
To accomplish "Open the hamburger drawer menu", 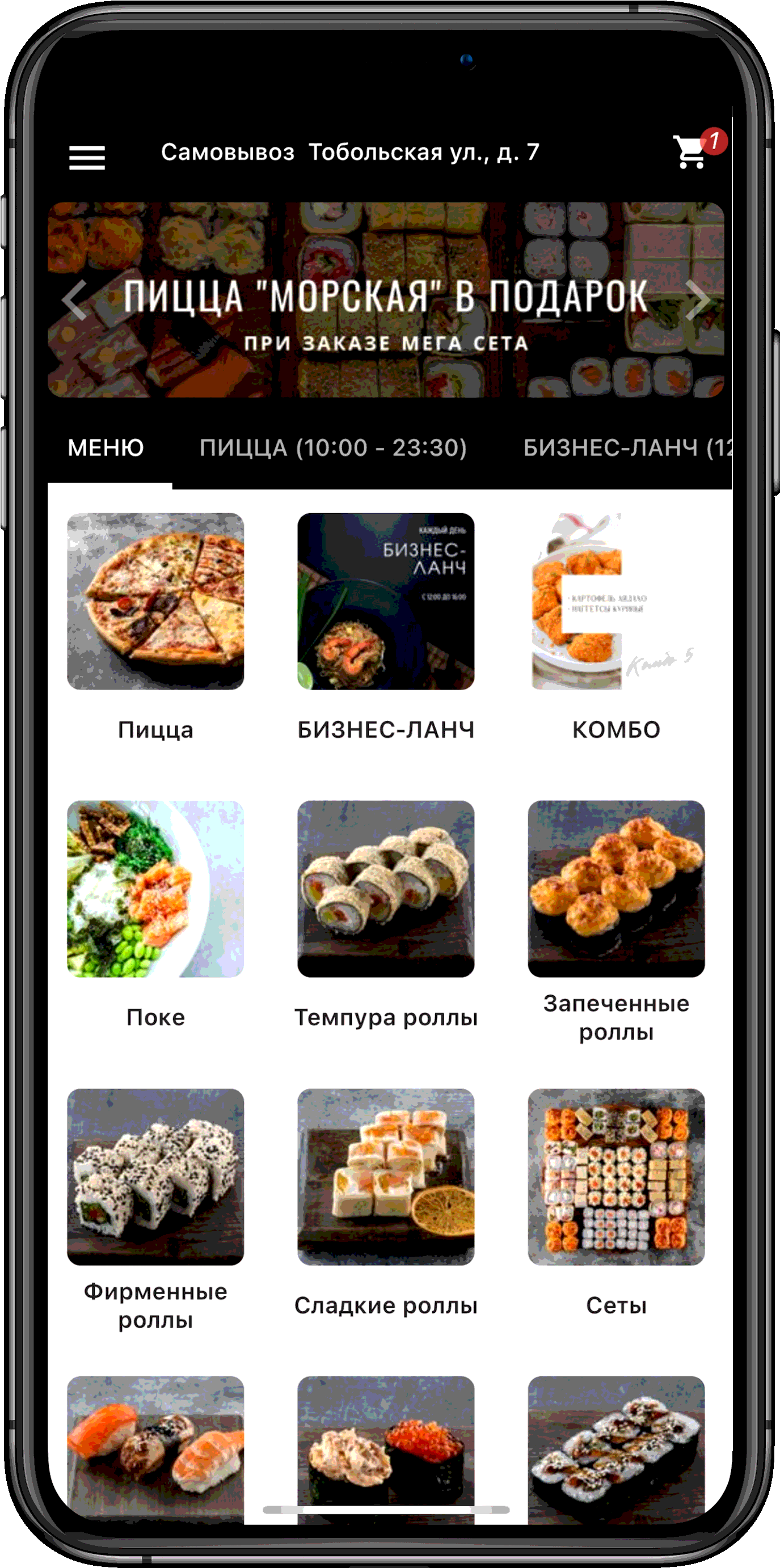I will (x=87, y=157).
